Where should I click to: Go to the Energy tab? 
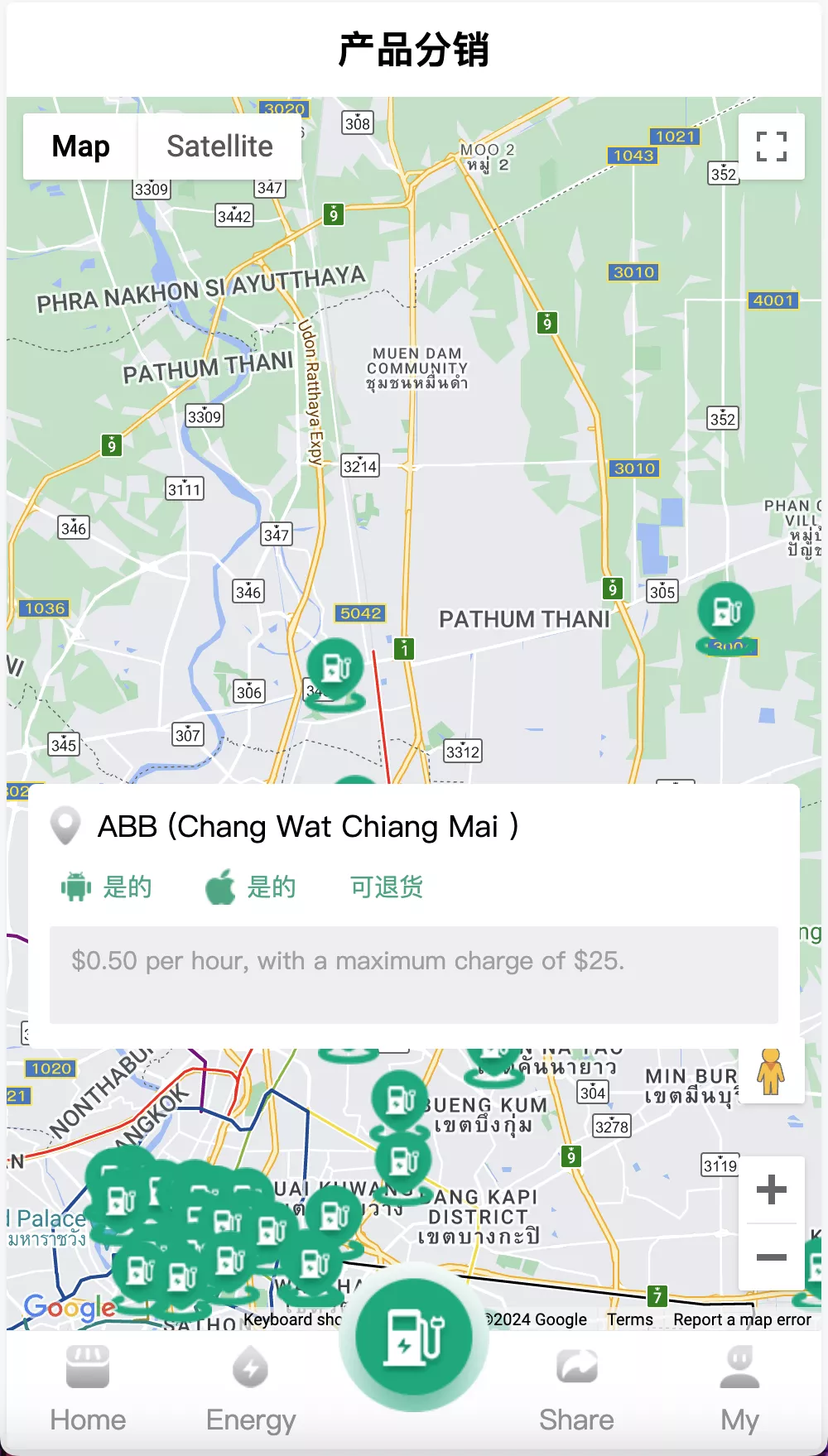point(251,1390)
